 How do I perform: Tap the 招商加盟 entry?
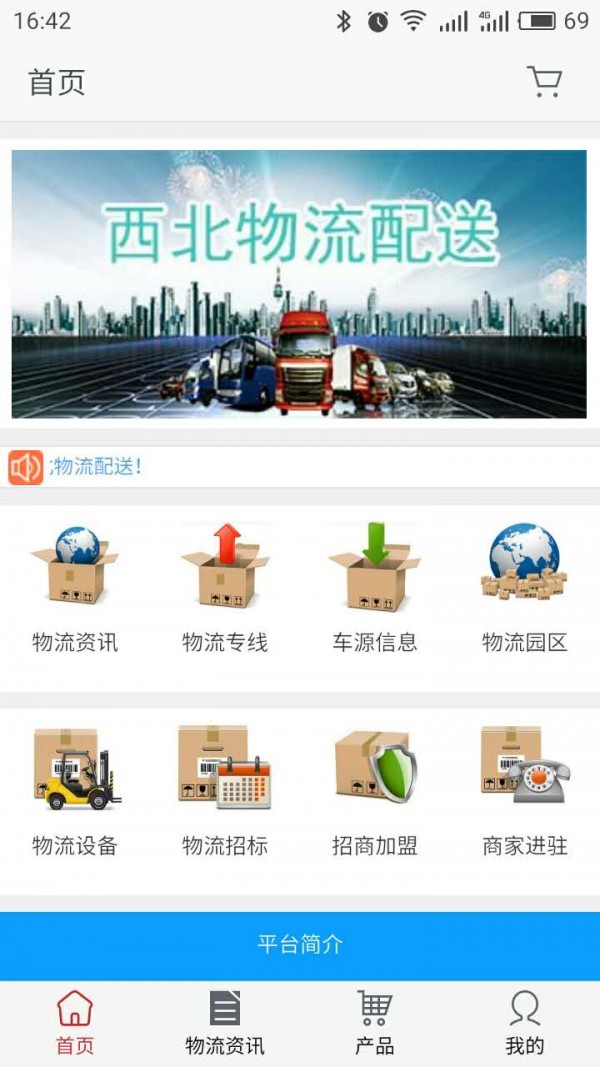tap(375, 792)
